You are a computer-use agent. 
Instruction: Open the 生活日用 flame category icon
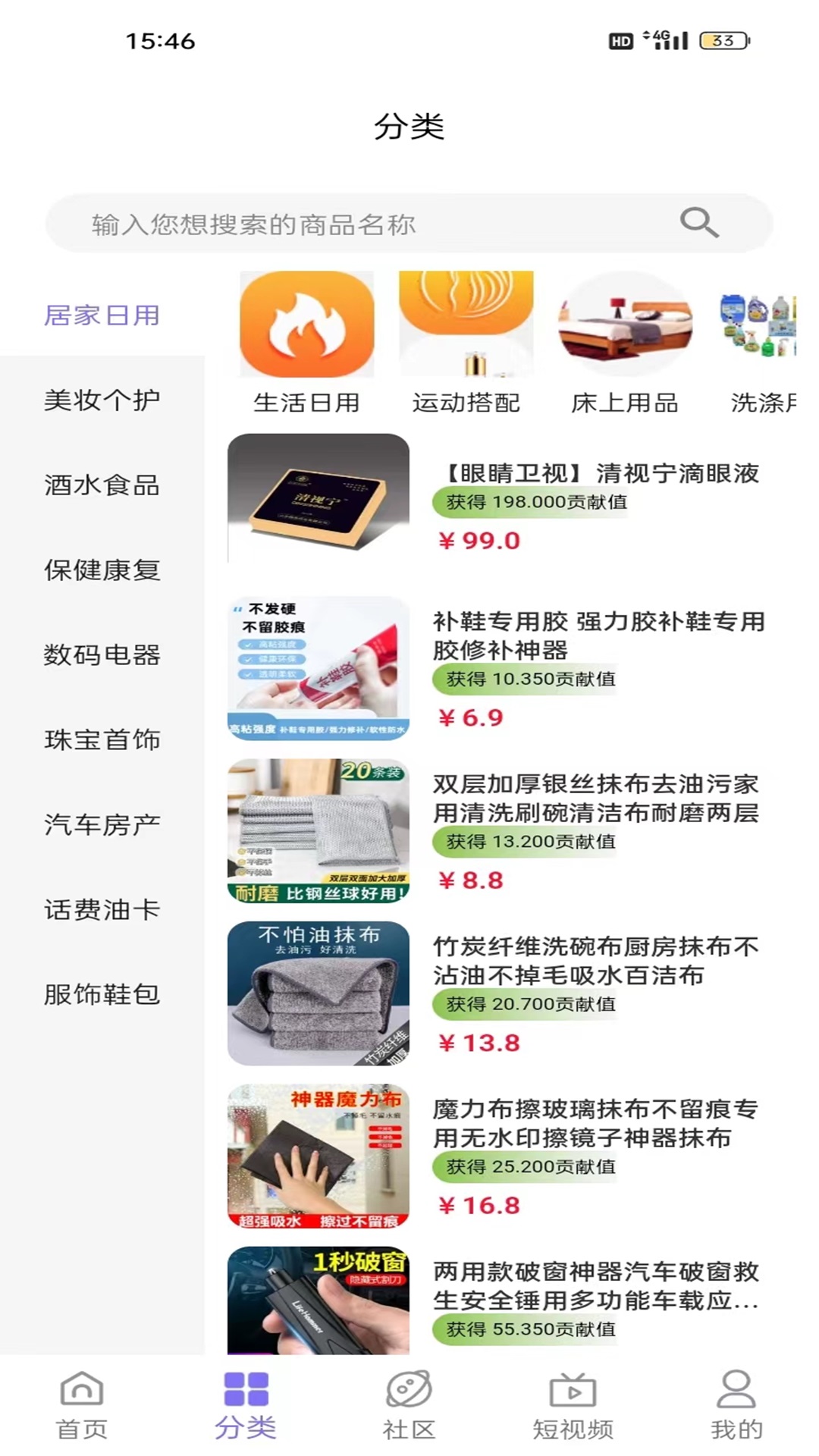click(x=306, y=325)
